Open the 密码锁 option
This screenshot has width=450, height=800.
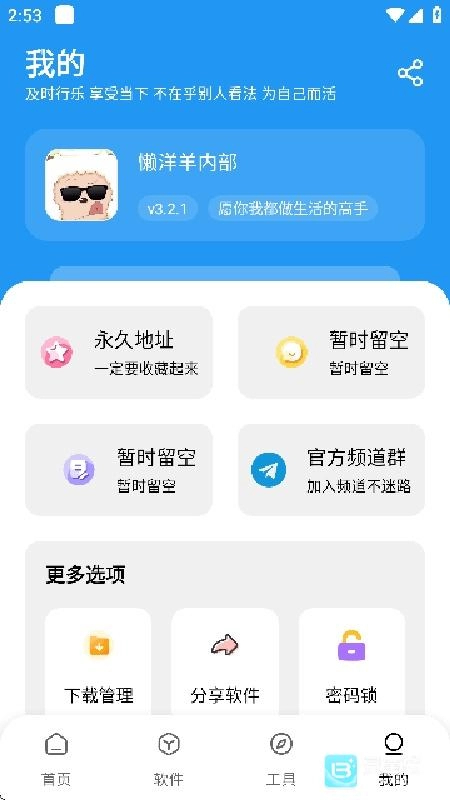352,662
